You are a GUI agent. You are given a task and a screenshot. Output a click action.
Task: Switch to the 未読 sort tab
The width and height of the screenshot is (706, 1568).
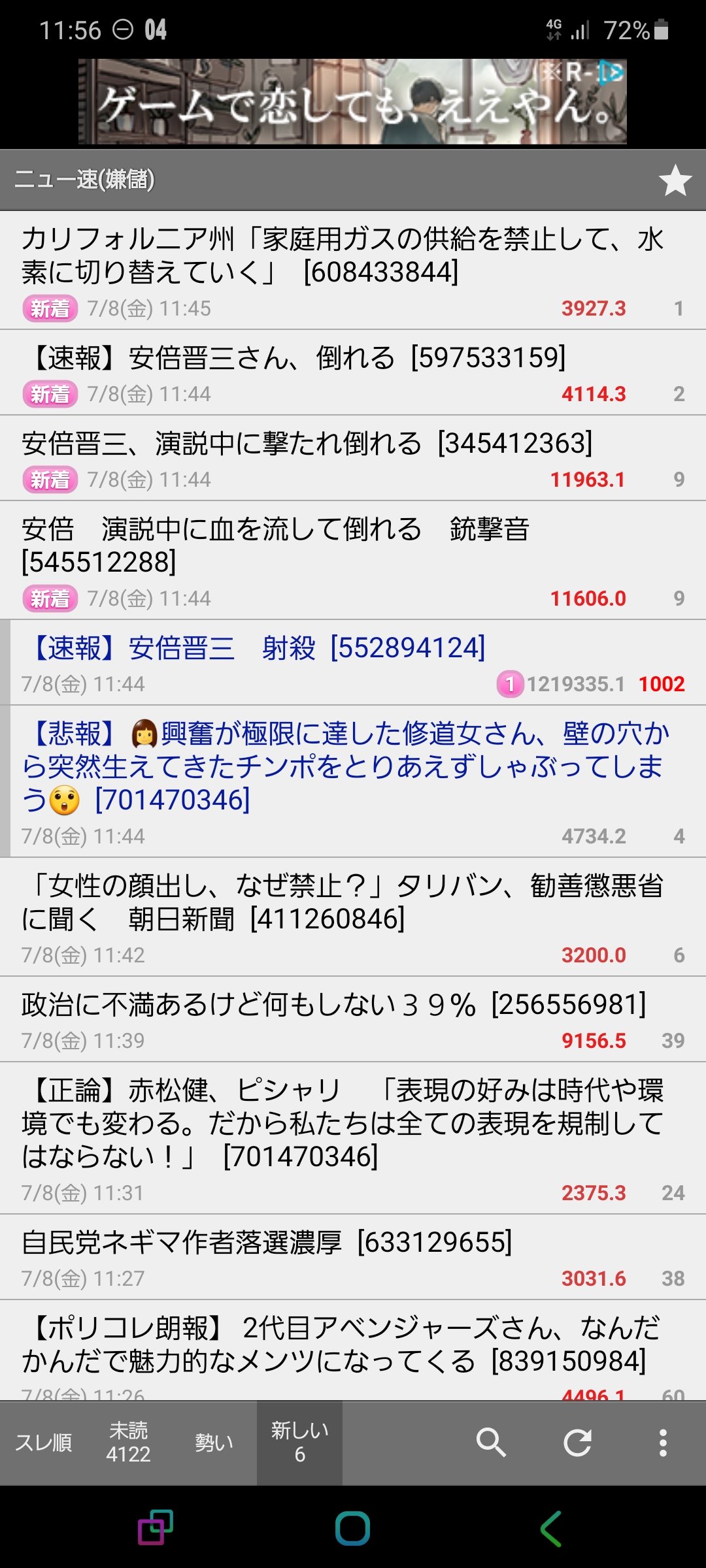click(x=128, y=1443)
